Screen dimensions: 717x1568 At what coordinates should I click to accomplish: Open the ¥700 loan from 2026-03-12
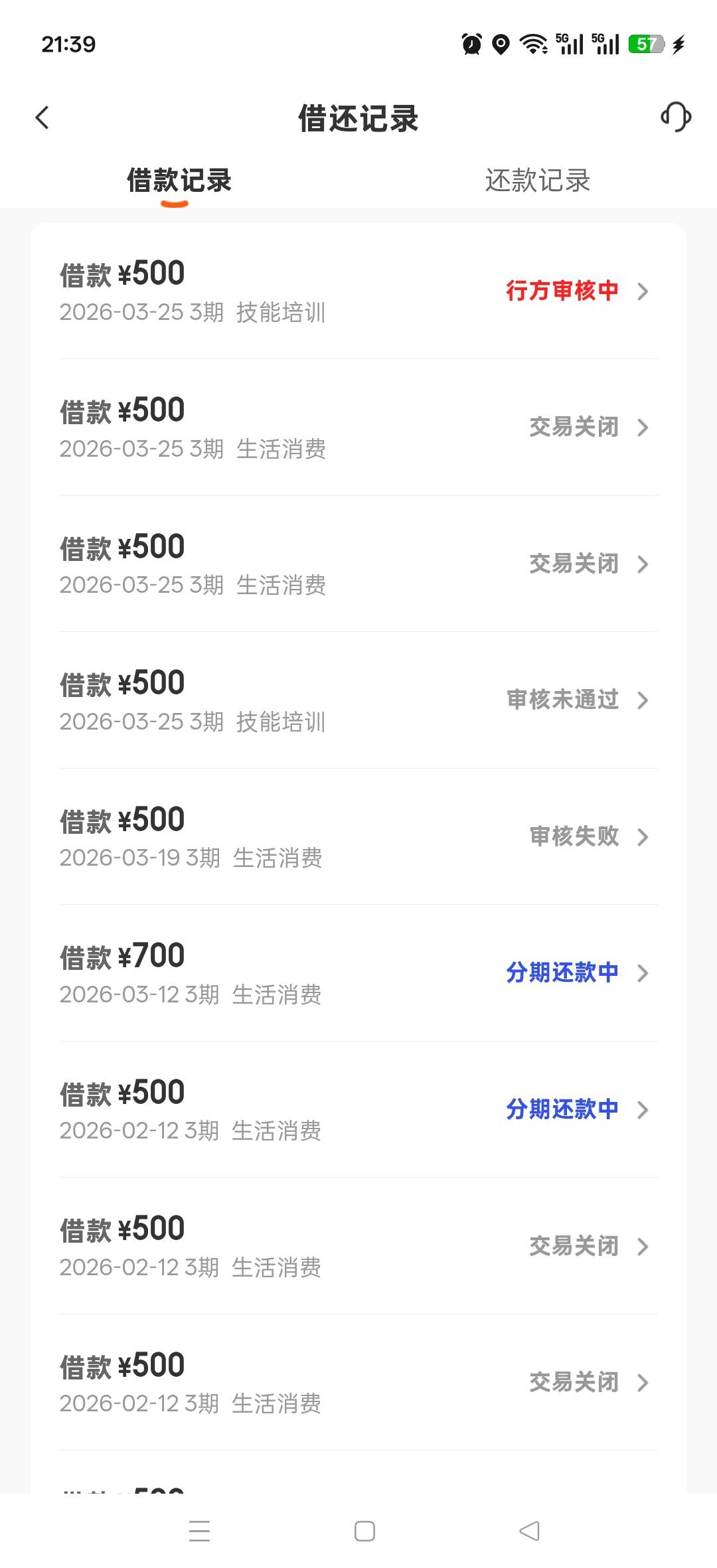click(x=358, y=973)
